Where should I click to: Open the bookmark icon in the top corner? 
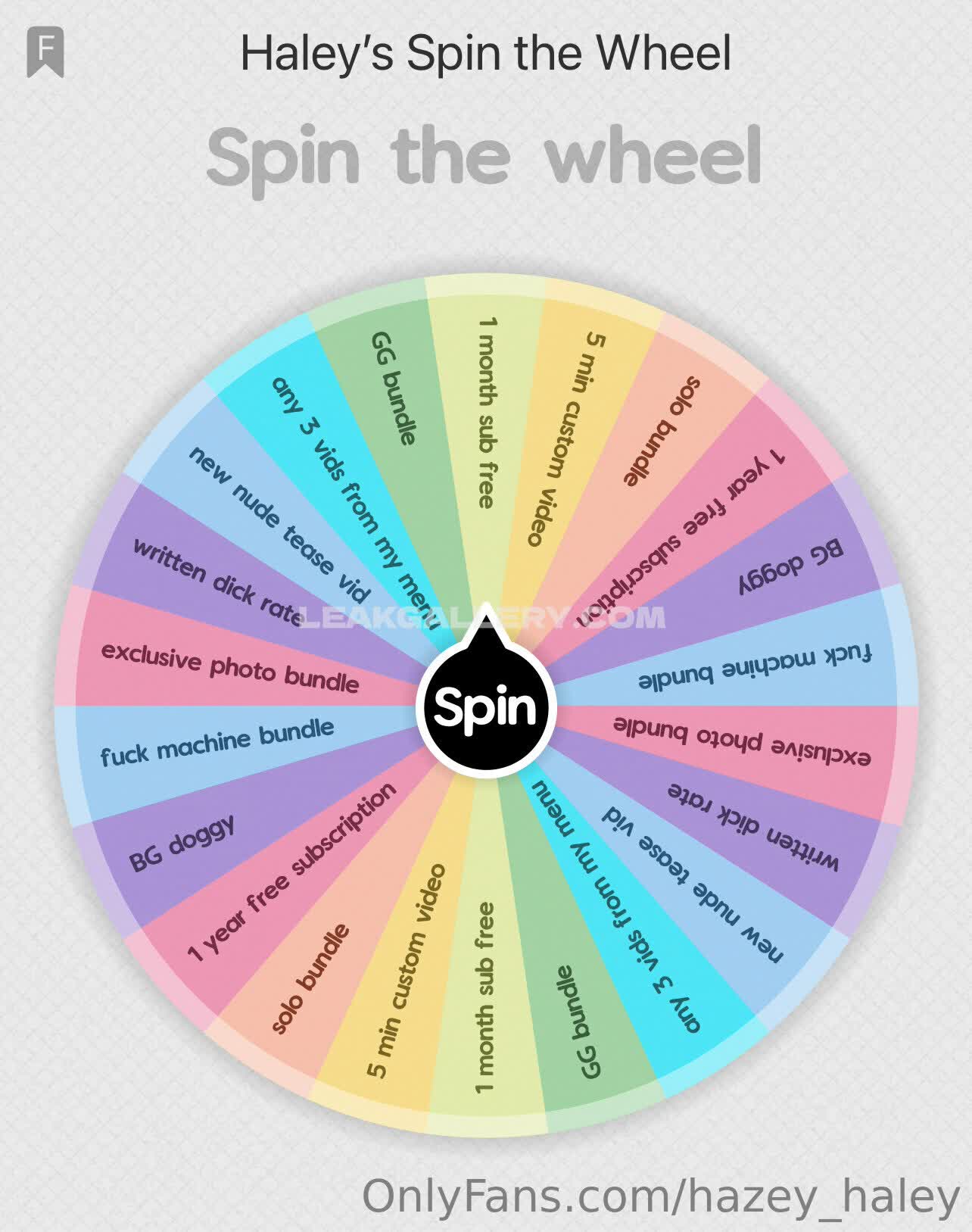click(x=45, y=51)
